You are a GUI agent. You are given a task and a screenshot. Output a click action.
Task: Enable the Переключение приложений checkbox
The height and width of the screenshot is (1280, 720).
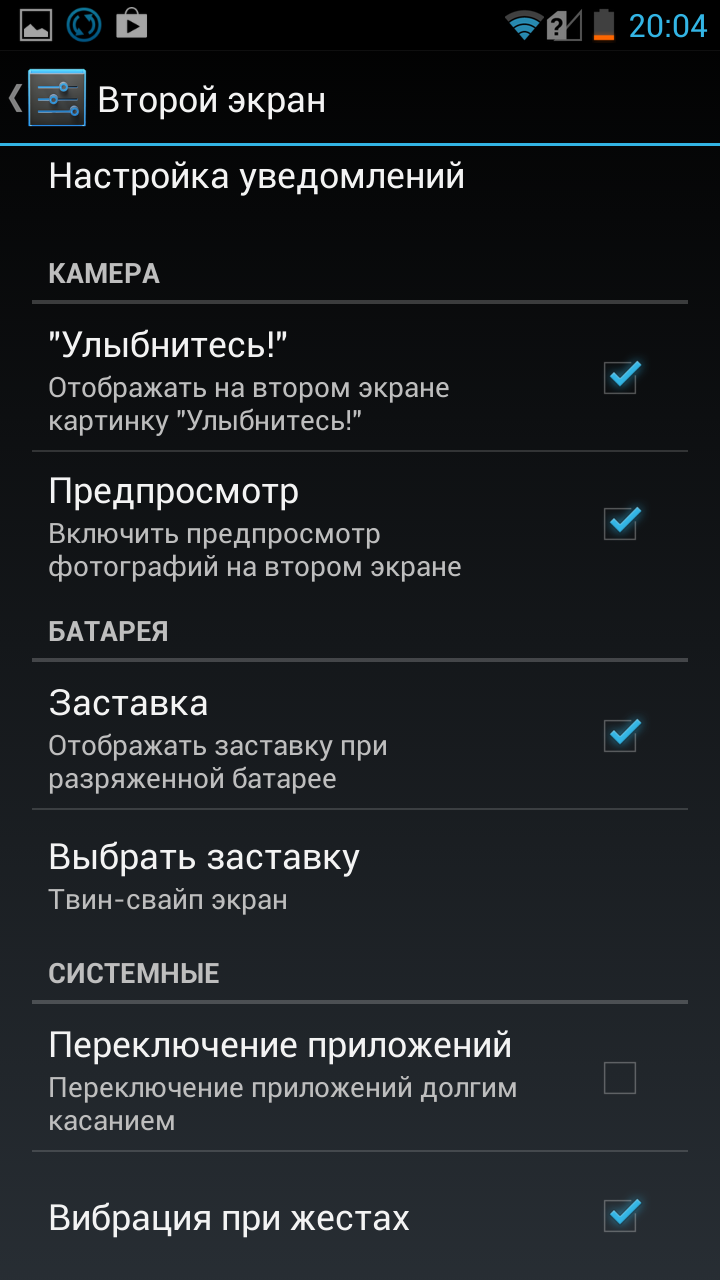[620, 1078]
